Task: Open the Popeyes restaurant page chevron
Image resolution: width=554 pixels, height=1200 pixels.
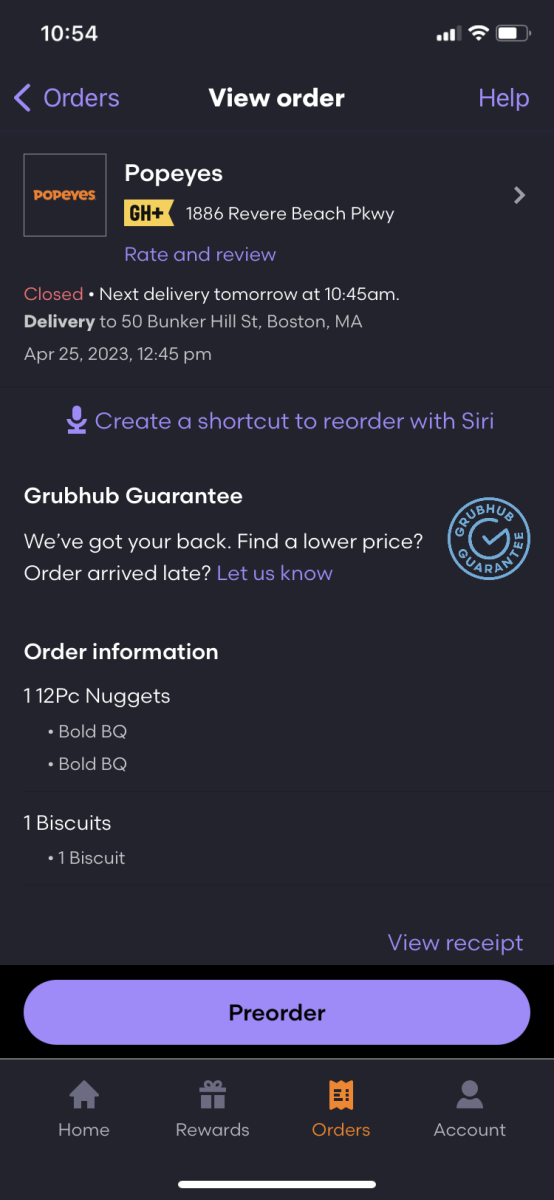Action: (x=519, y=195)
